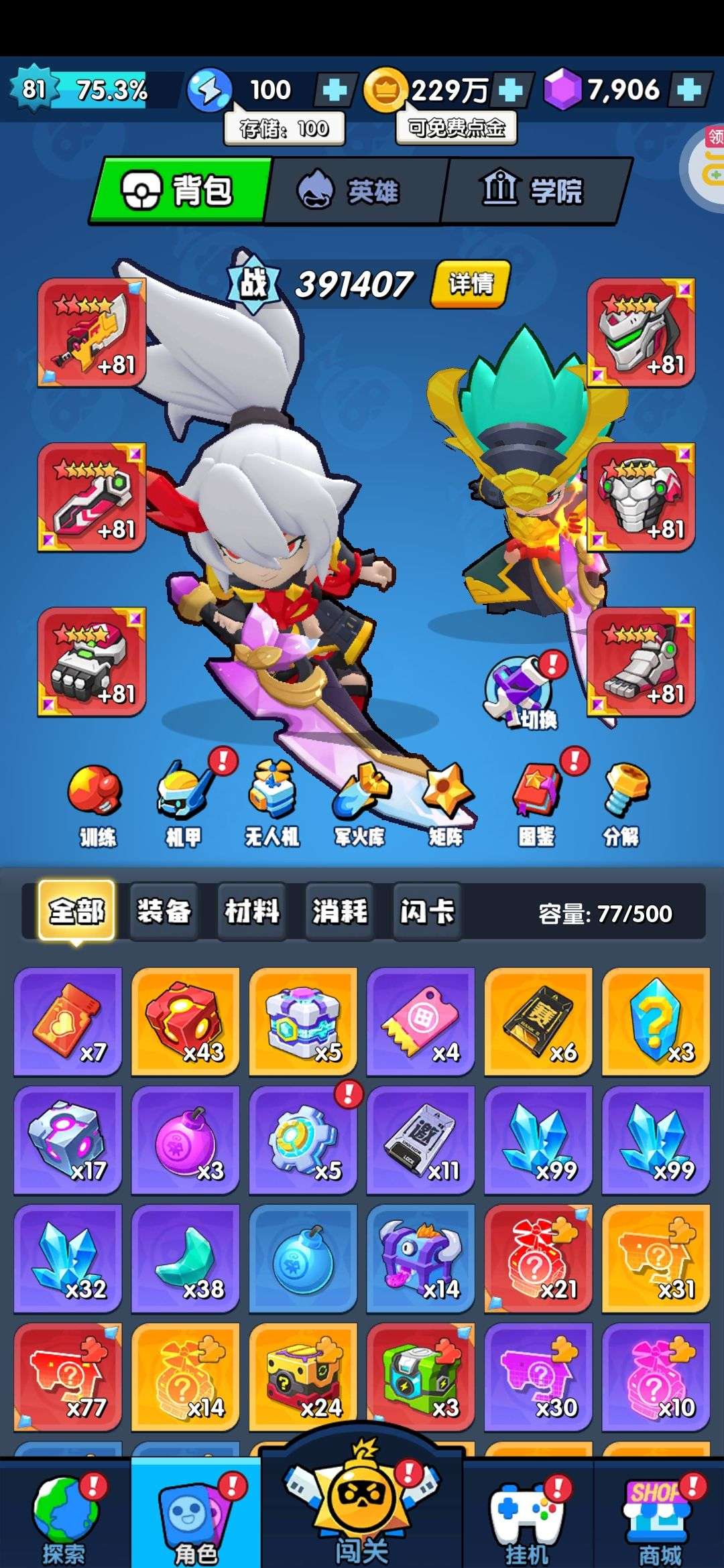Filter inventory by 装备
724x1568 pixels.
point(164,911)
